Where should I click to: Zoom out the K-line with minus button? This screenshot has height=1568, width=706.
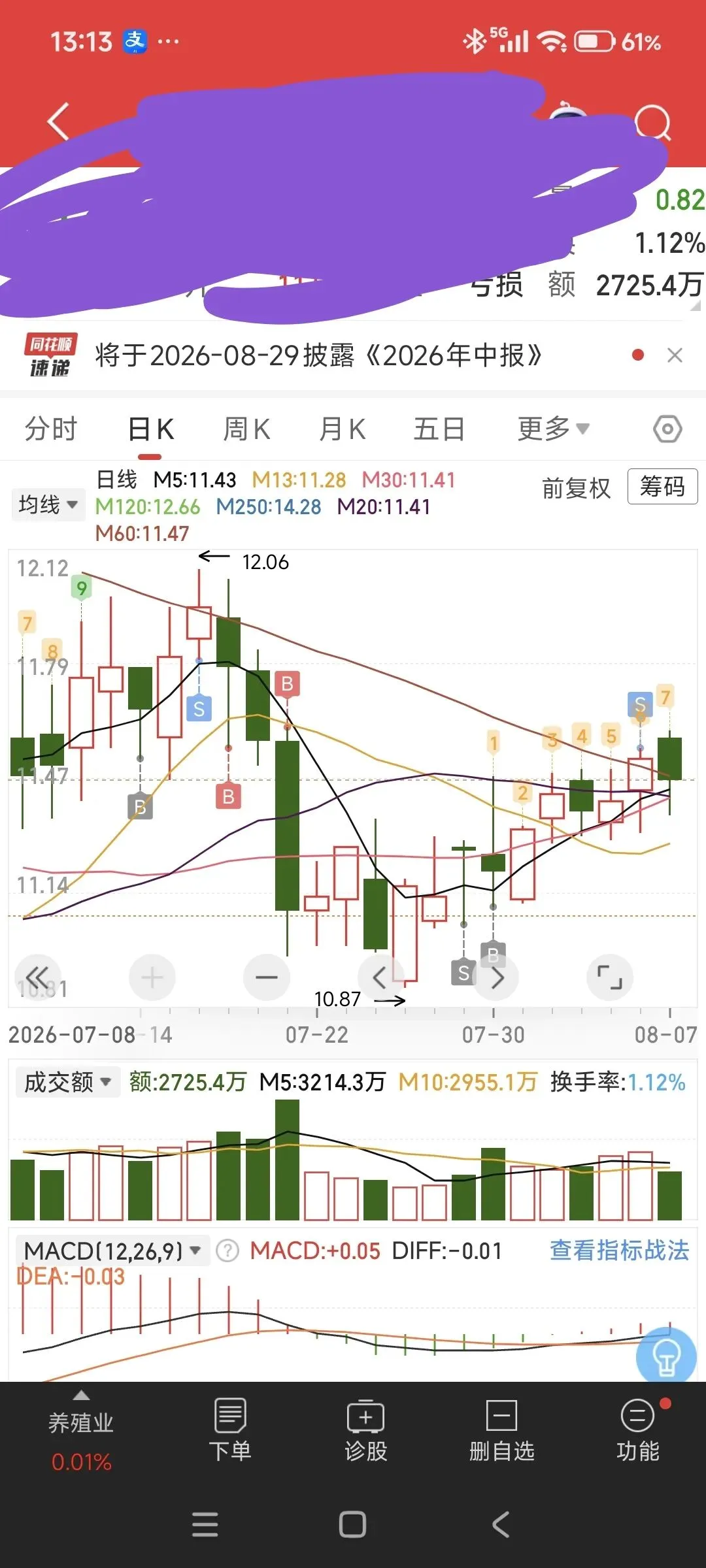point(267,977)
